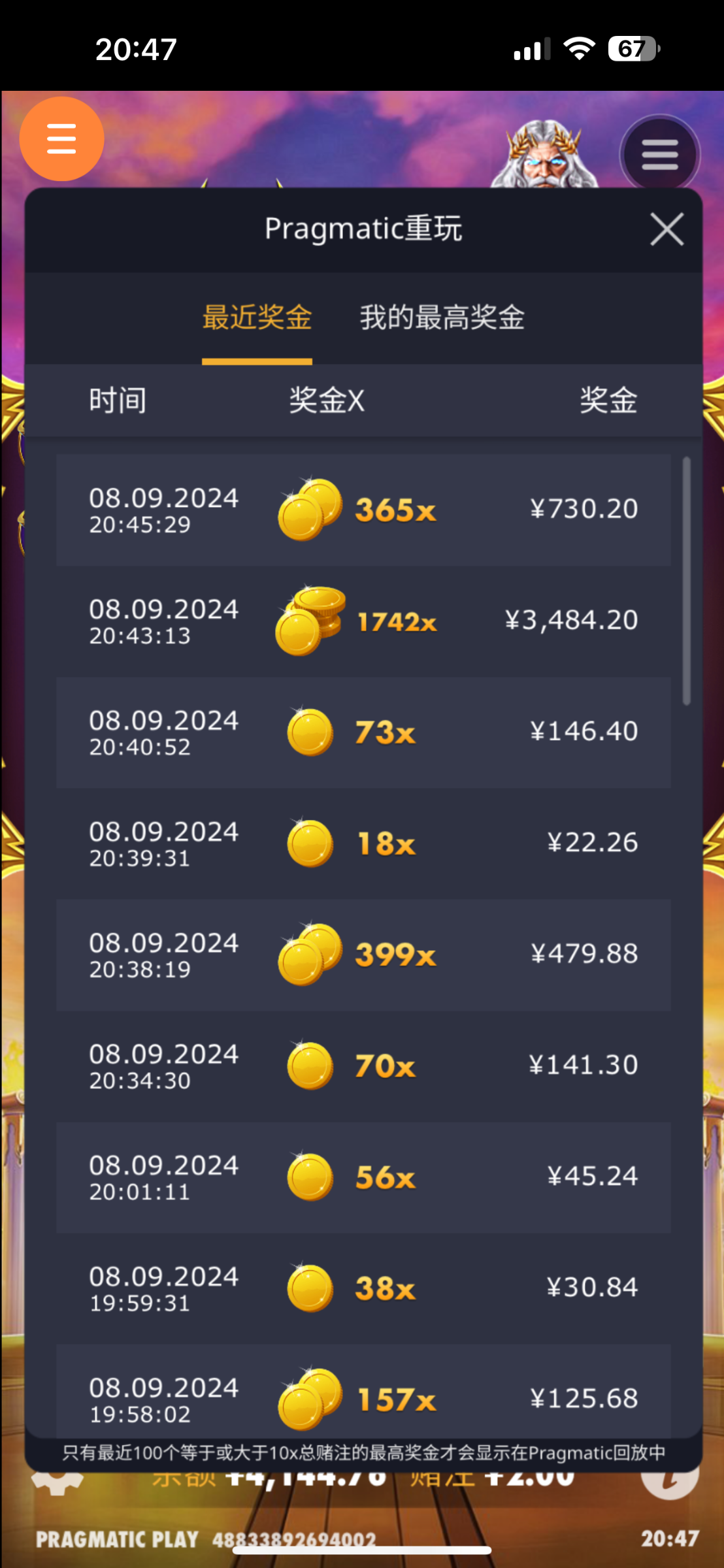Select the 18x win from 20:39:31
Viewport: 724px width, 1568px height.
363,843
